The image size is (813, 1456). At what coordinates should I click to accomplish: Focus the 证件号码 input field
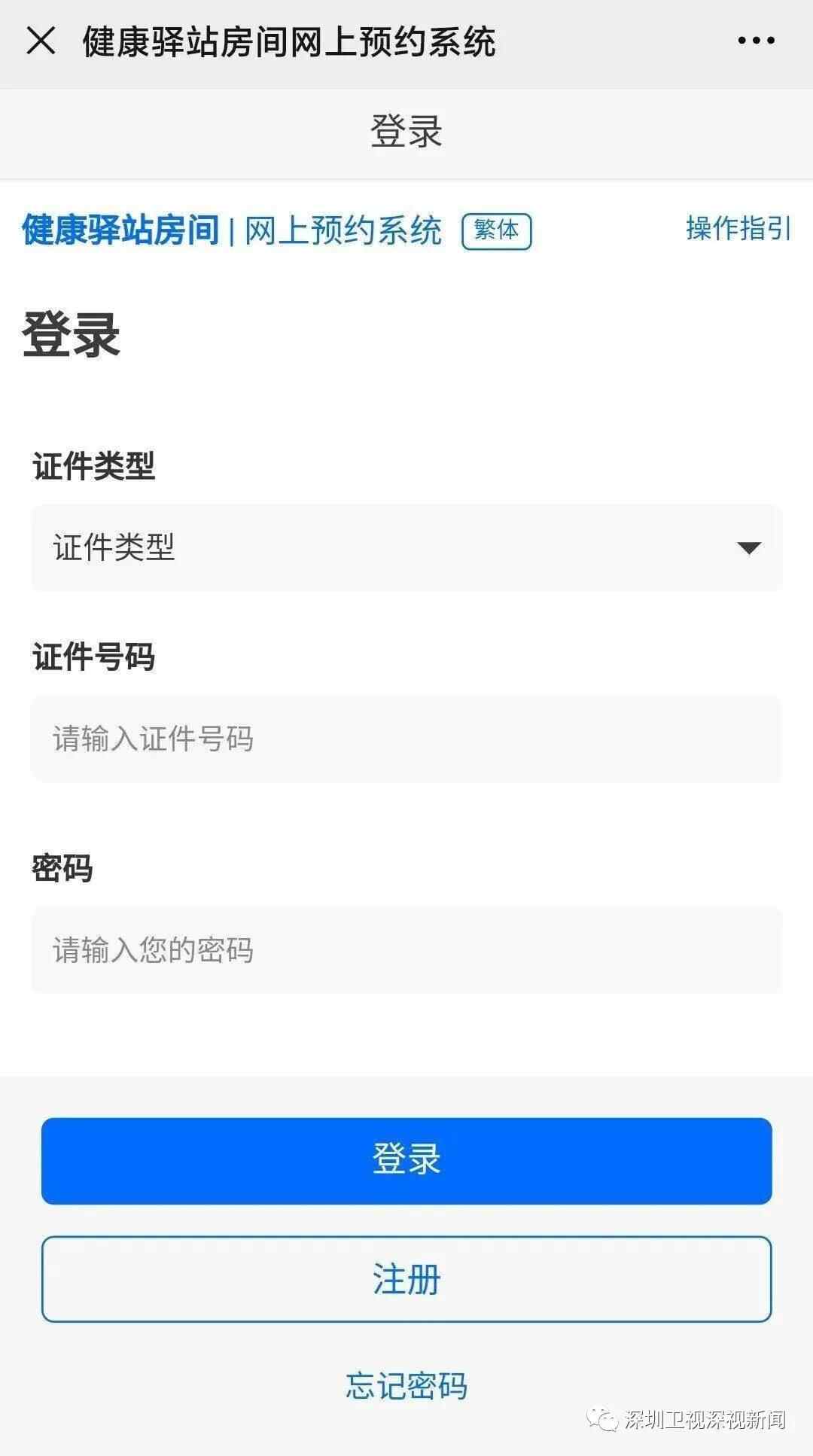tap(406, 739)
